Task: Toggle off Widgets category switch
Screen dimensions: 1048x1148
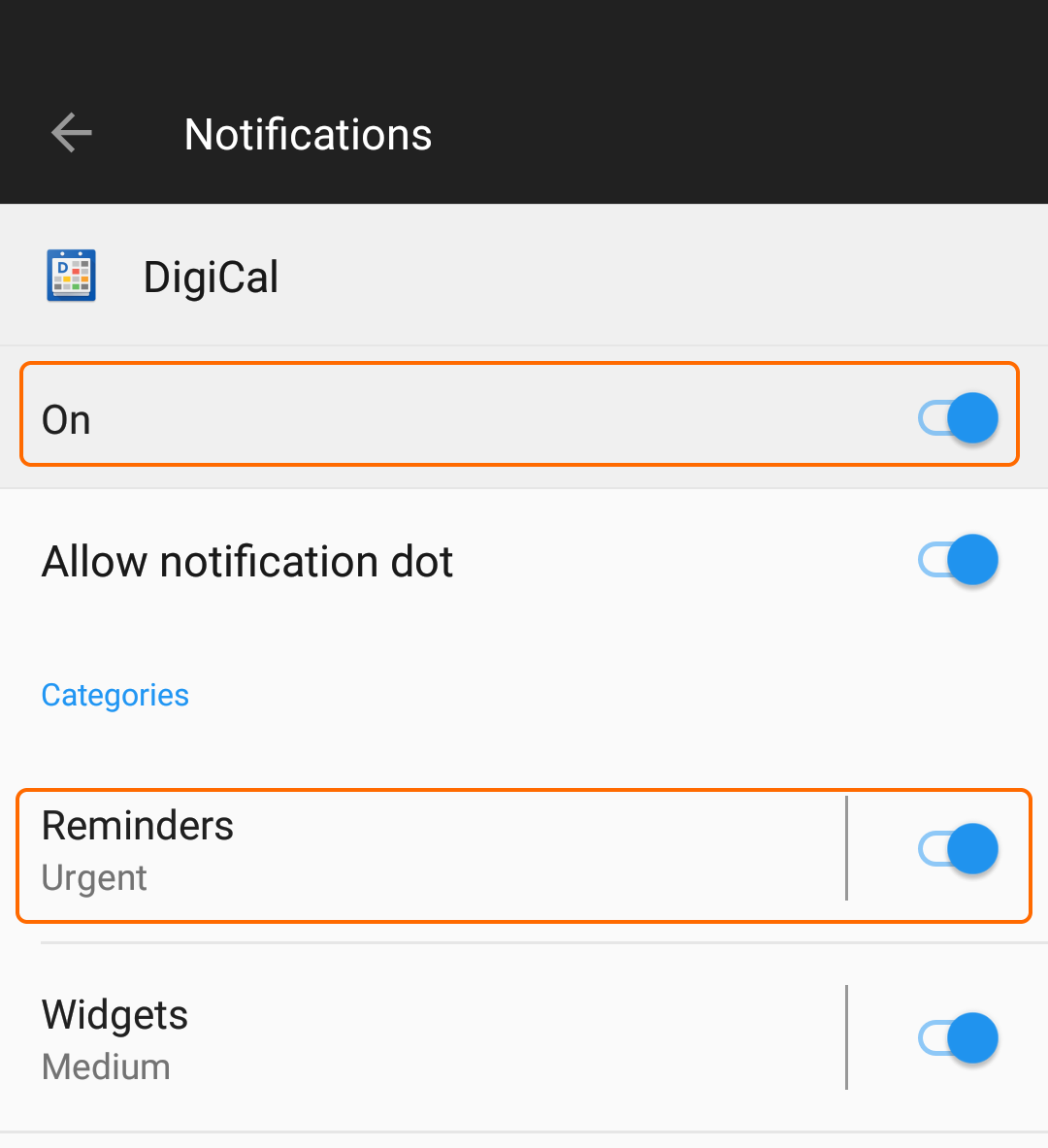Action: pyautogui.click(x=958, y=1038)
